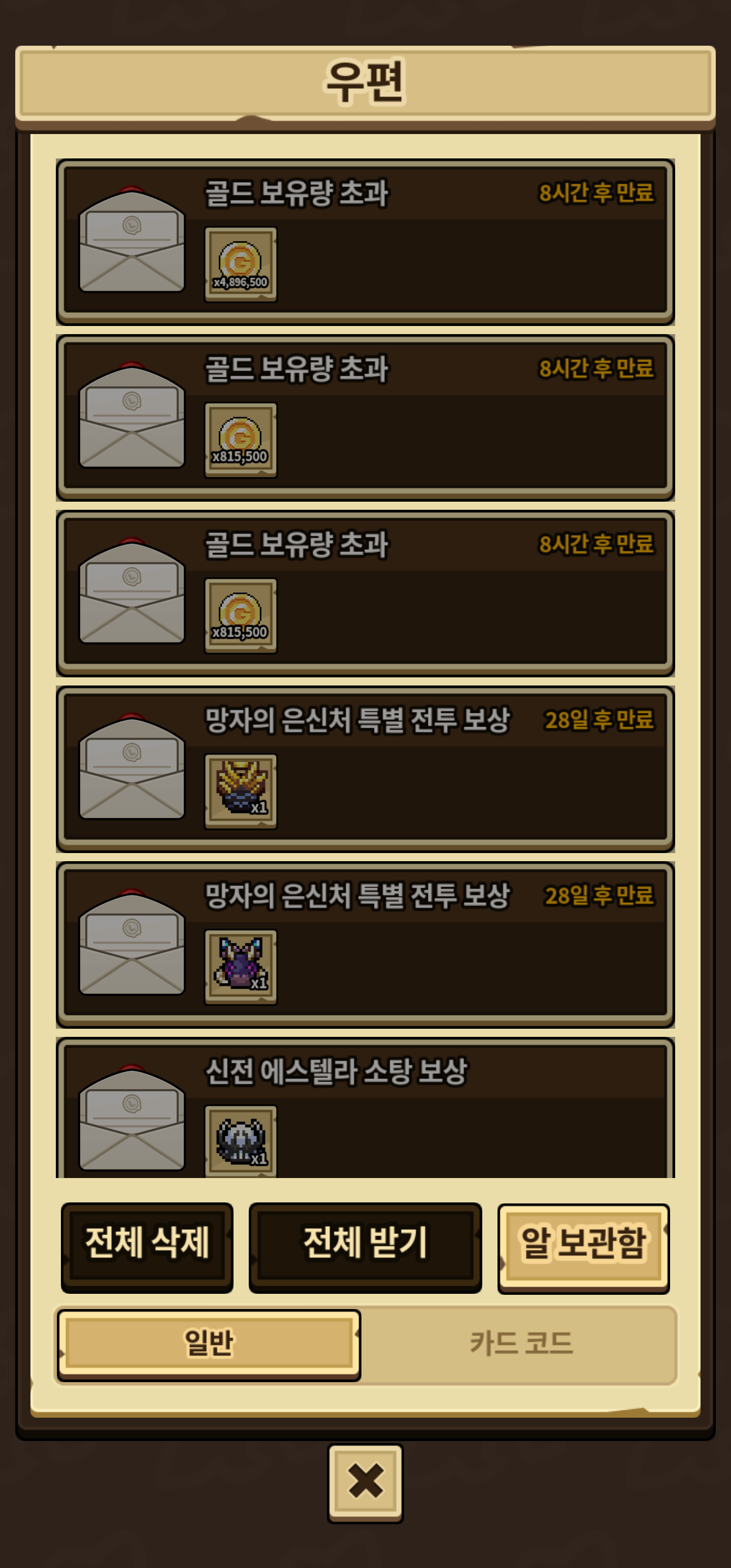Open the 4,896,500 gold overflow mail
The image size is (731, 1568).
tap(365, 242)
